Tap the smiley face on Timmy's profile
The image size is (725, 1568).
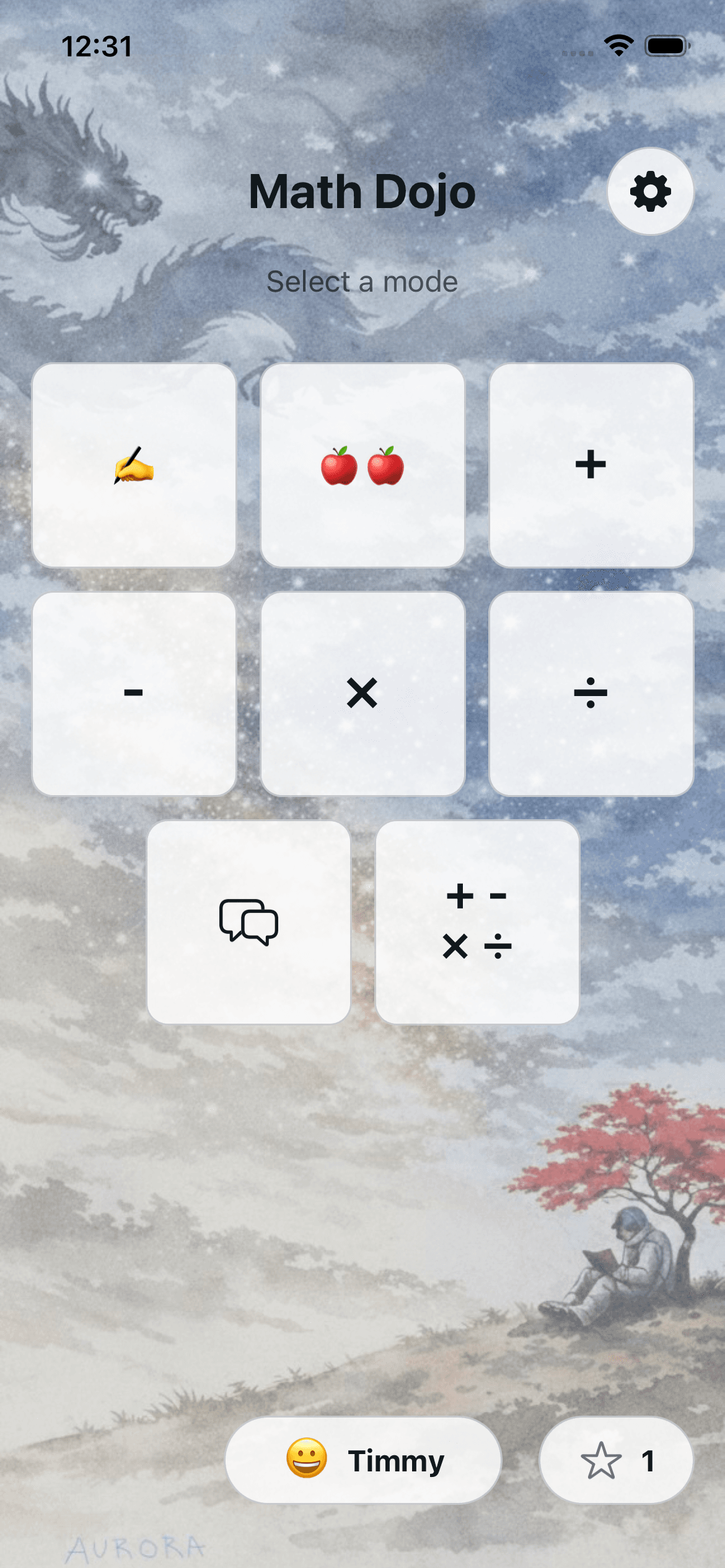[304, 1460]
